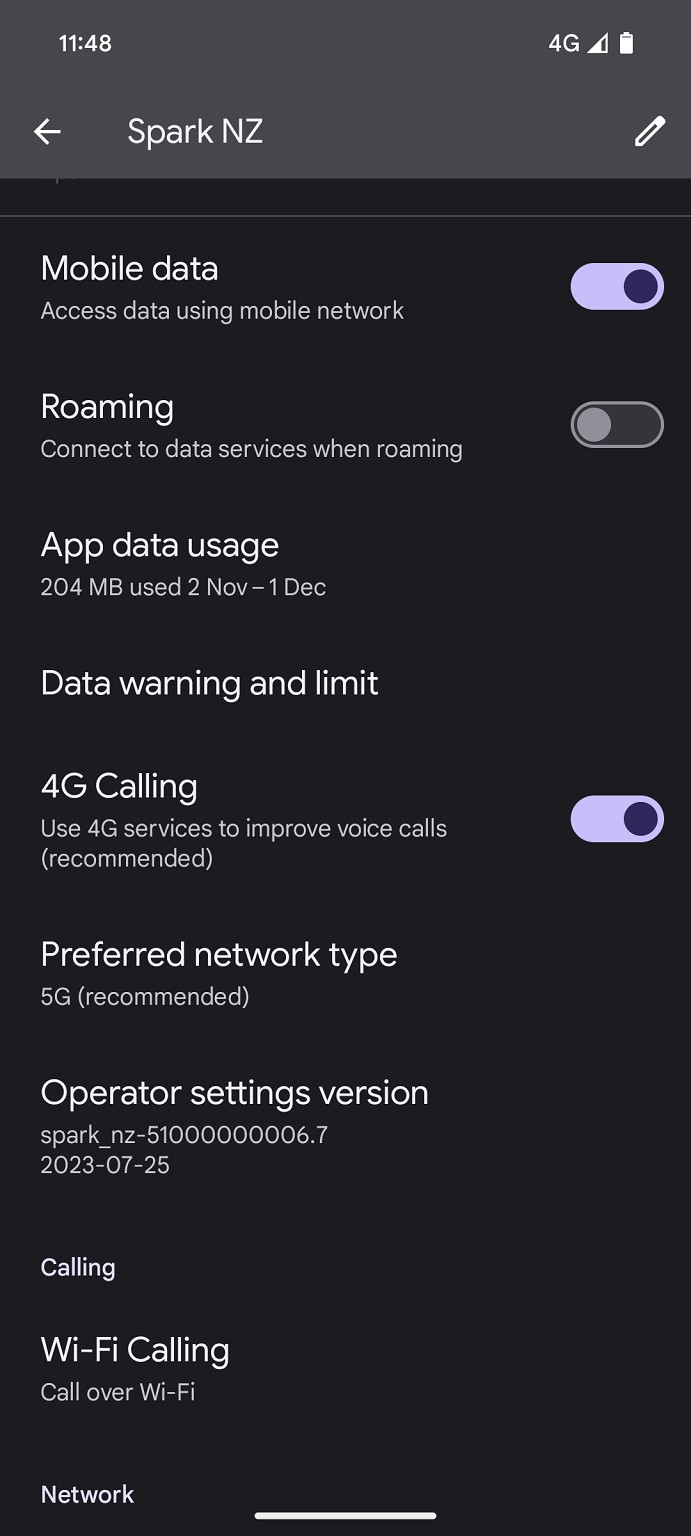Image resolution: width=691 pixels, height=1536 pixels.
Task: Enable data Roaming
Action: [617, 425]
